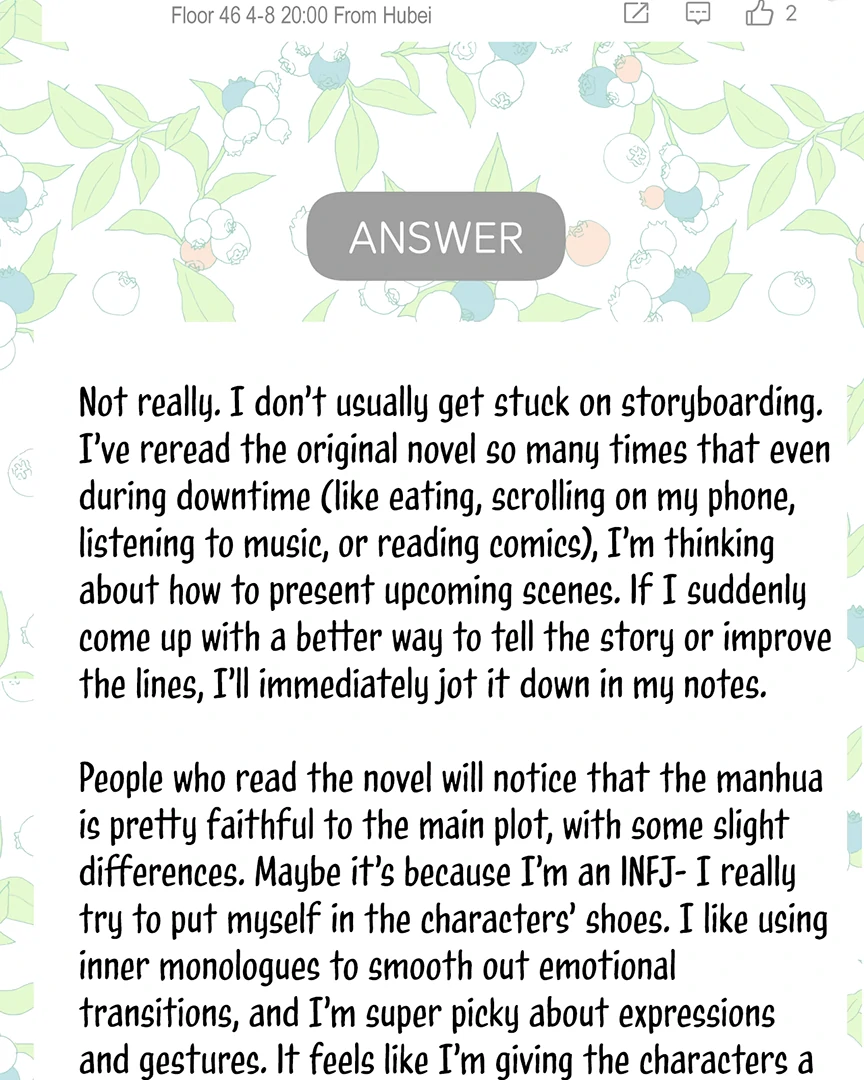Unlike the post by tapping thumbs-up
The image size is (864, 1080).
click(x=760, y=14)
